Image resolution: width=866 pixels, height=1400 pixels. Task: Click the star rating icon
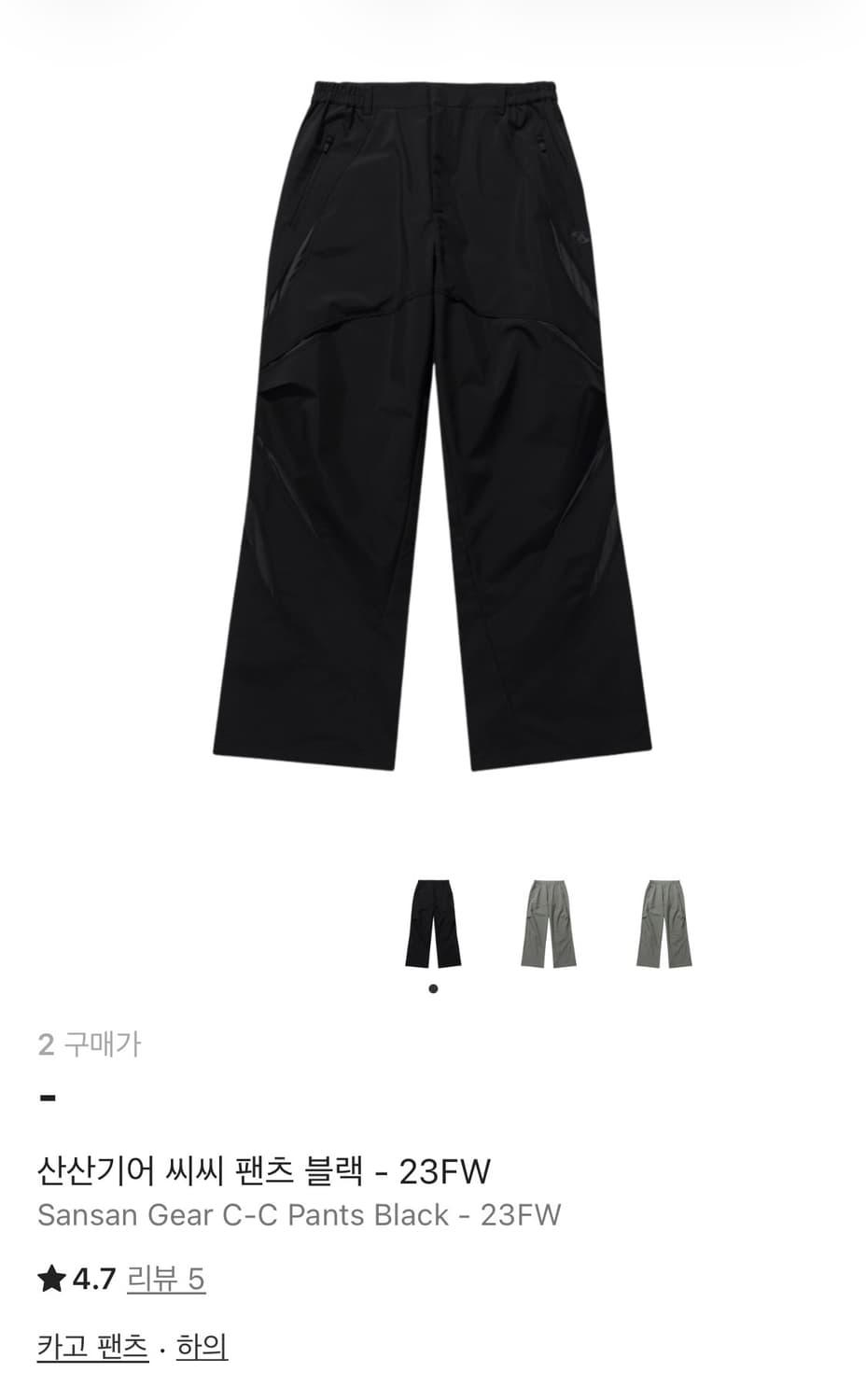pos(49,1279)
